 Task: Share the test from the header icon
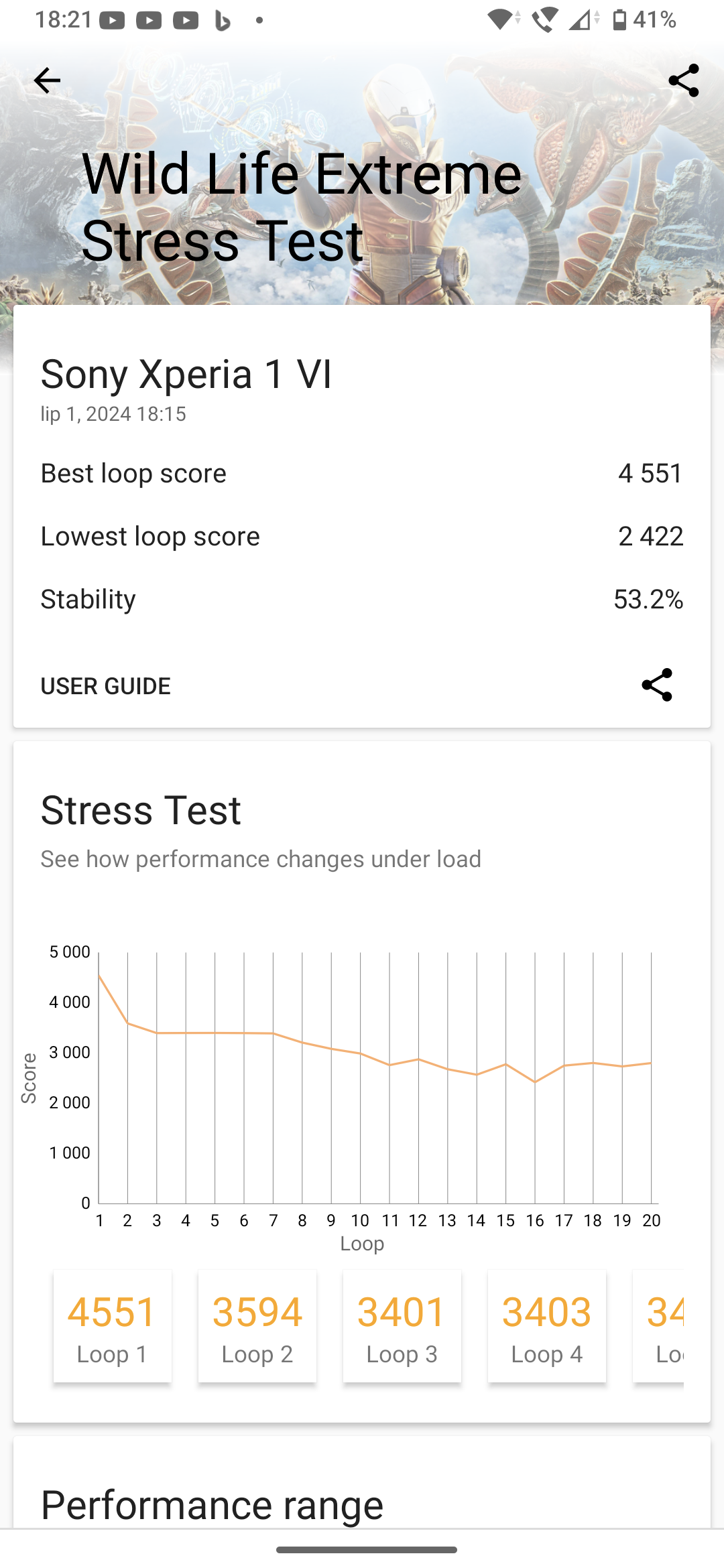(x=683, y=80)
